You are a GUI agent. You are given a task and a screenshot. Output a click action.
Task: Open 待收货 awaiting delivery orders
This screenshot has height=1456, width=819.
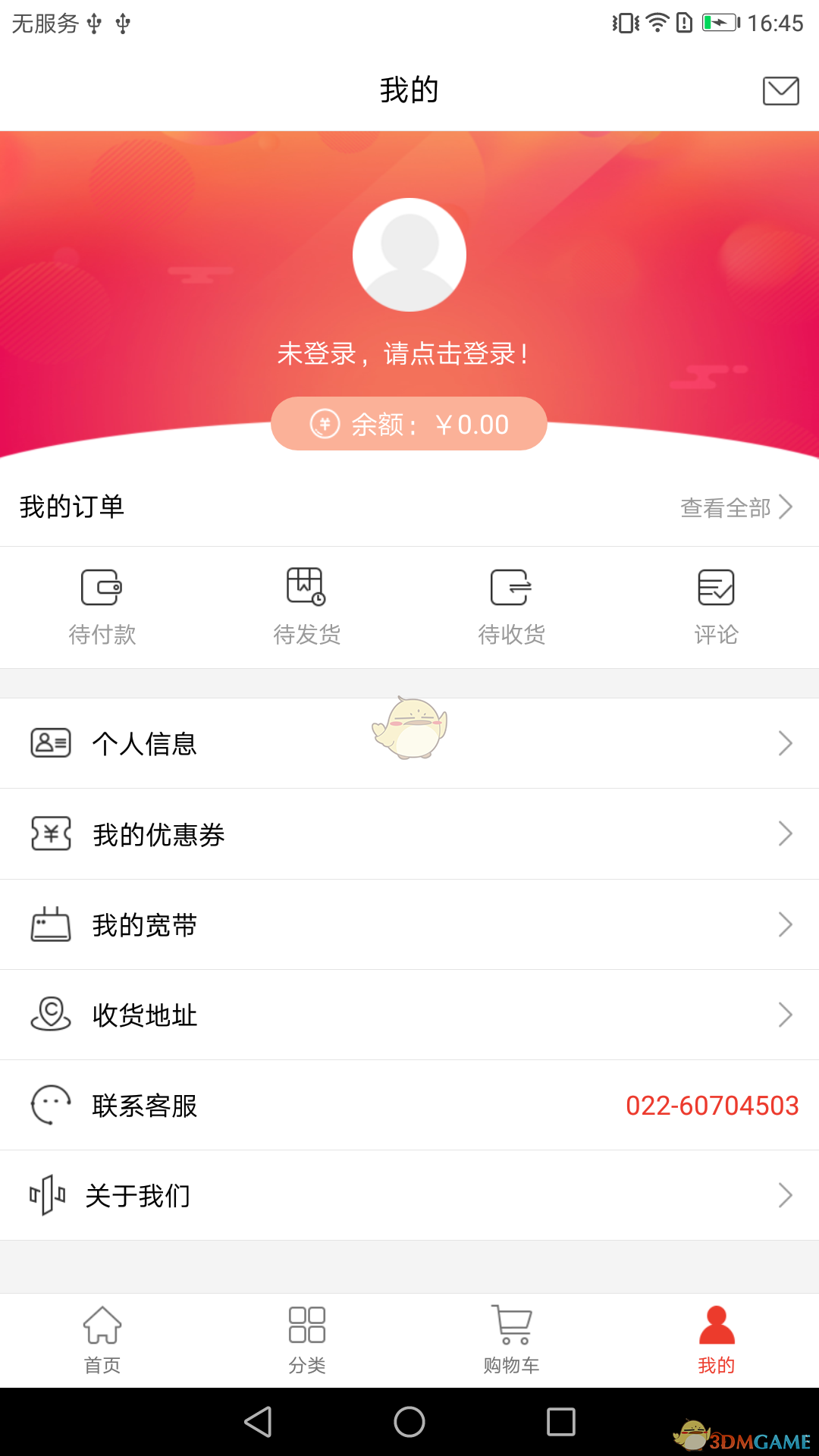click(x=512, y=607)
